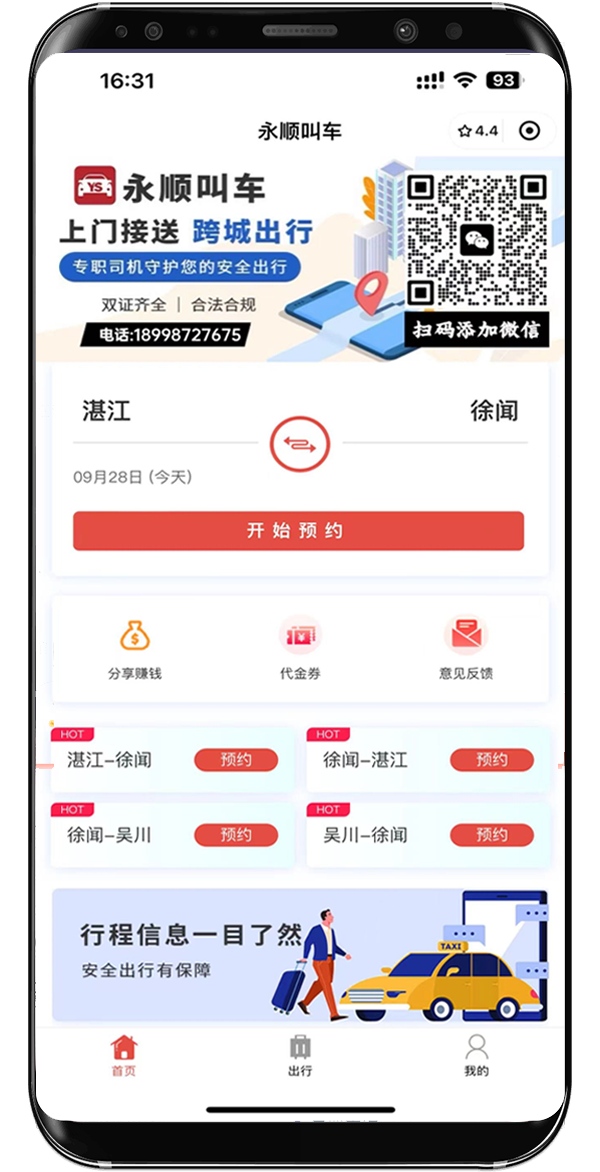Switch to the 出行 tab

[x=300, y=1055]
